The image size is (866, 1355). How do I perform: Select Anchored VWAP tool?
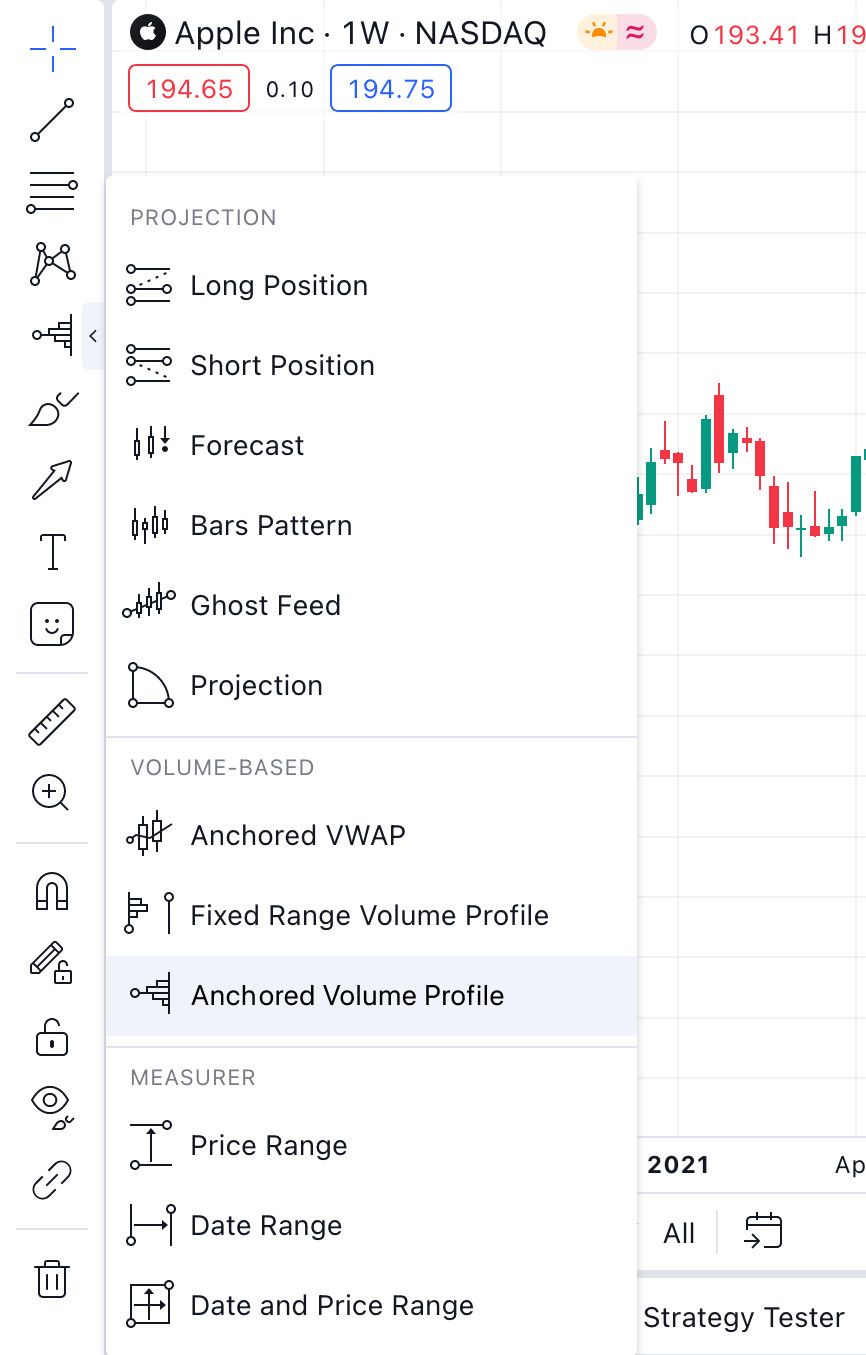point(298,836)
